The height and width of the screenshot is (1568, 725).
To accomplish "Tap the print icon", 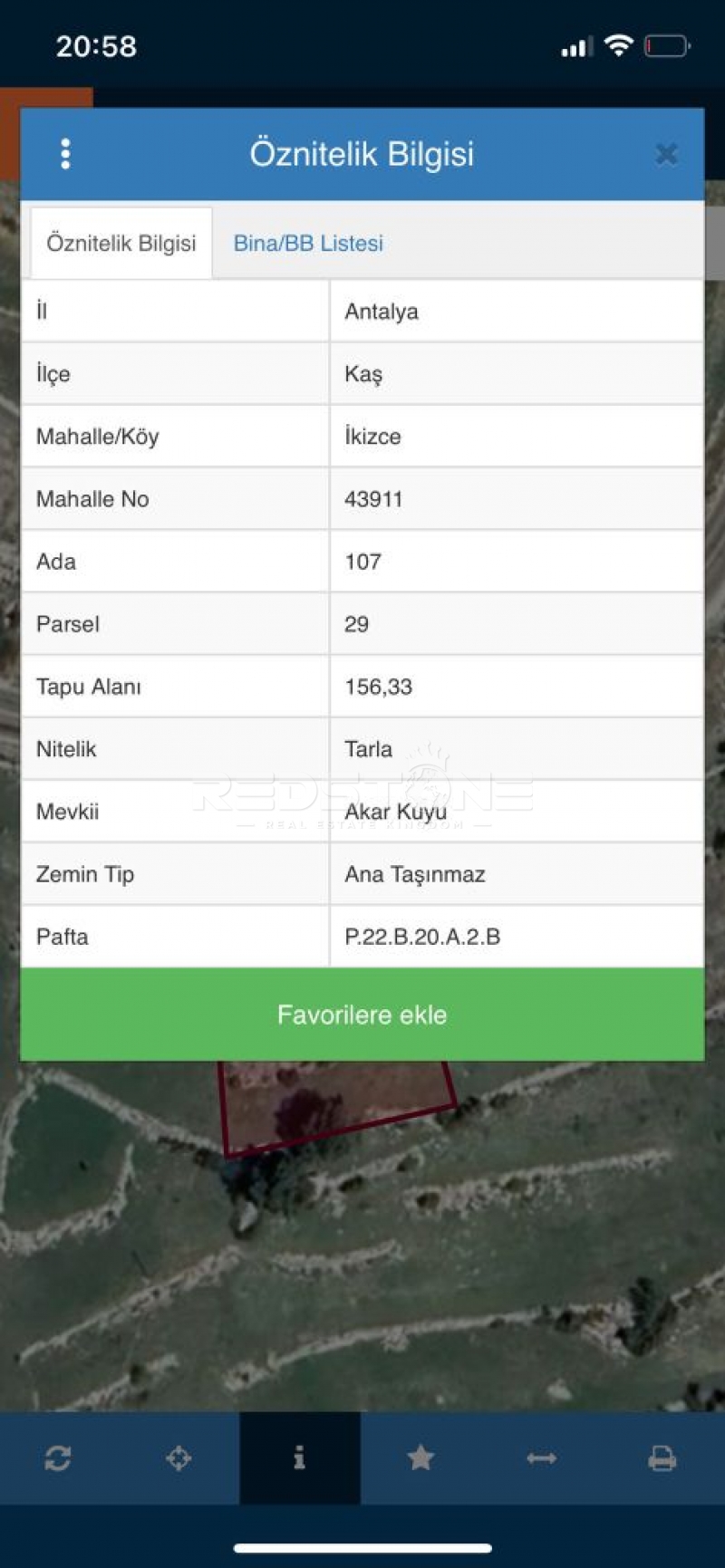I will pos(662,1458).
